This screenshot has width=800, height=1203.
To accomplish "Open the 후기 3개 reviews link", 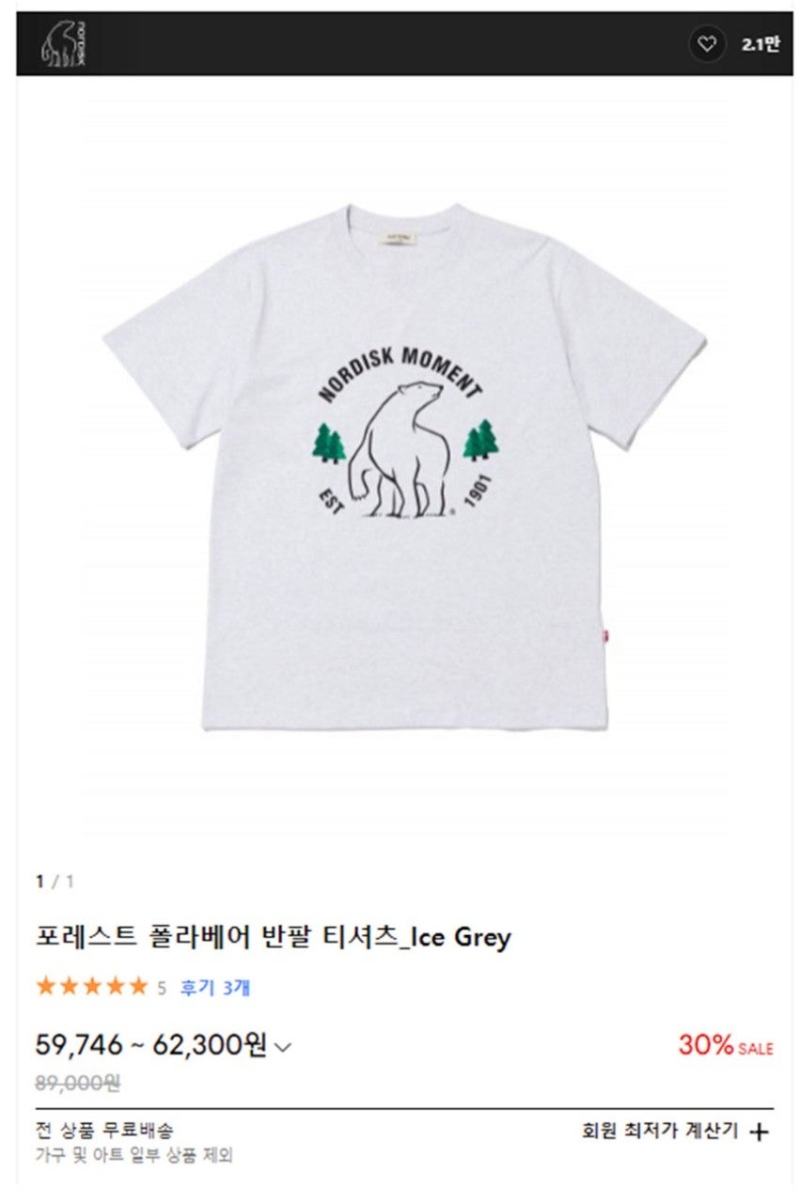I will (x=215, y=987).
